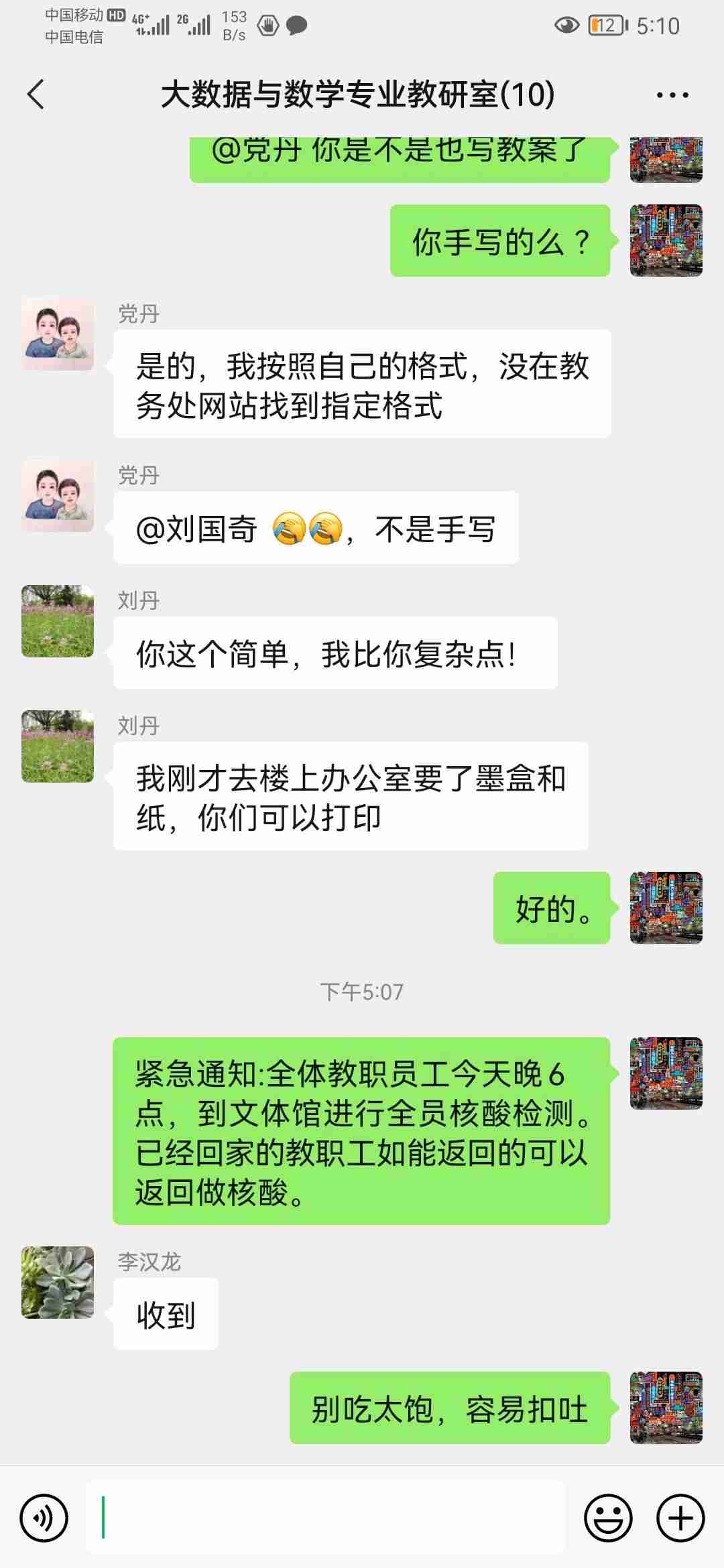724x1568 pixels.
Task: Open the emoji picker
Action: pyautogui.click(x=608, y=1518)
